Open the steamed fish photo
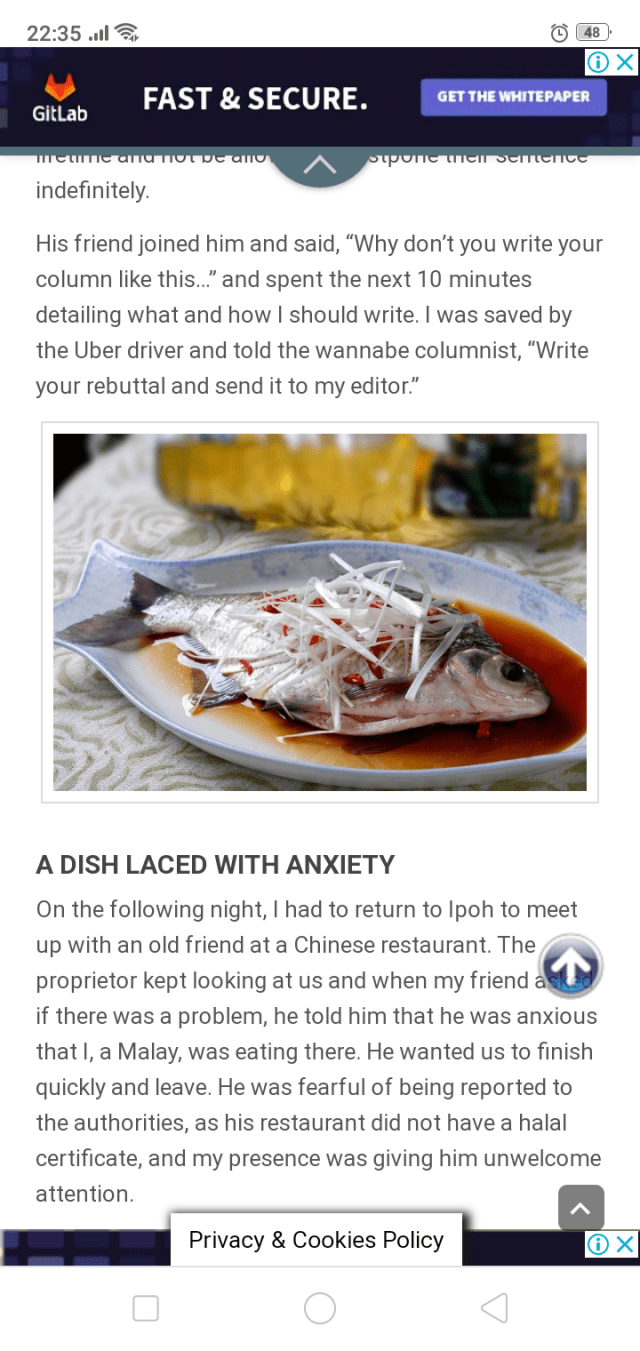 click(x=320, y=612)
